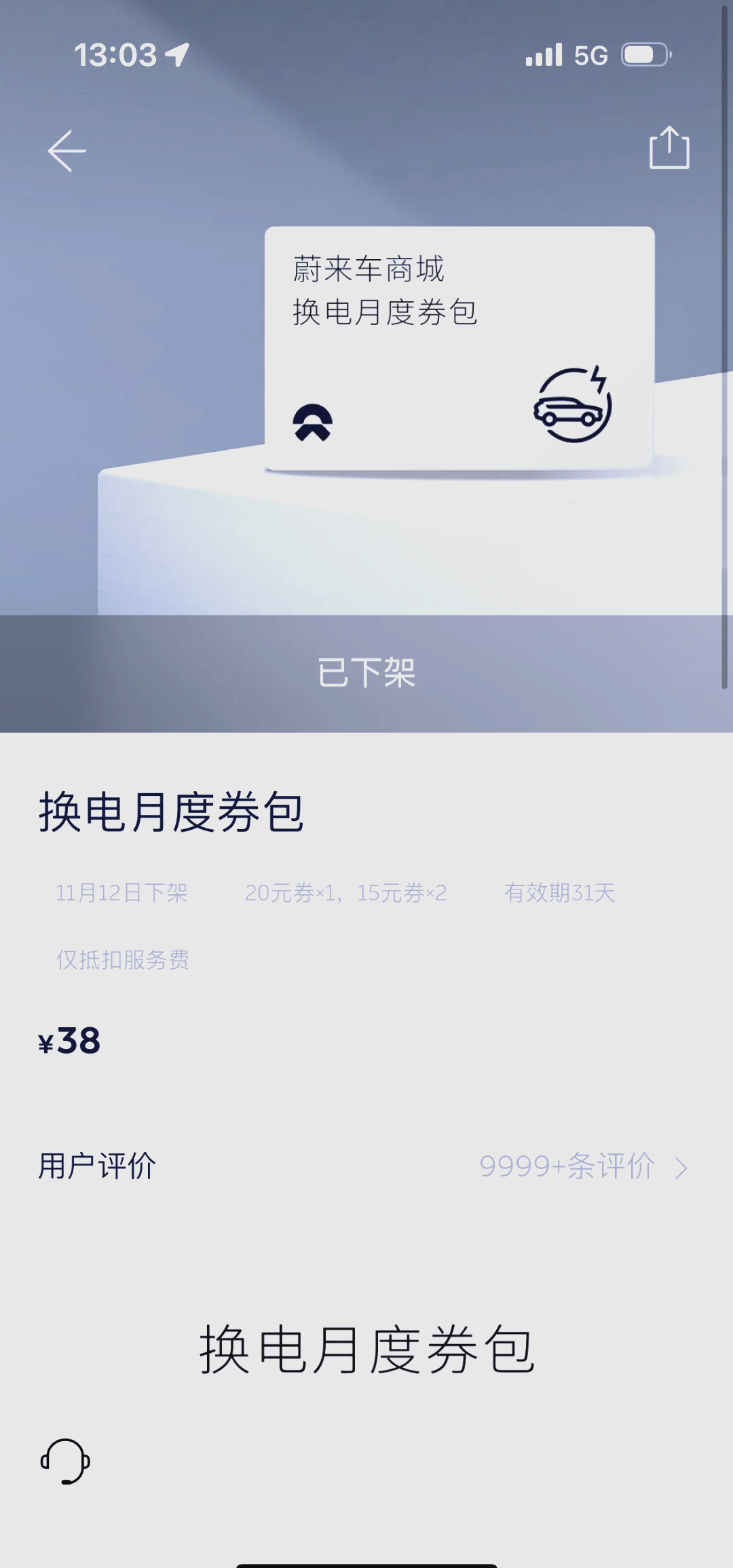The image size is (733, 1568).
Task: Tap the 用户评价 section header
Action: click(96, 1164)
